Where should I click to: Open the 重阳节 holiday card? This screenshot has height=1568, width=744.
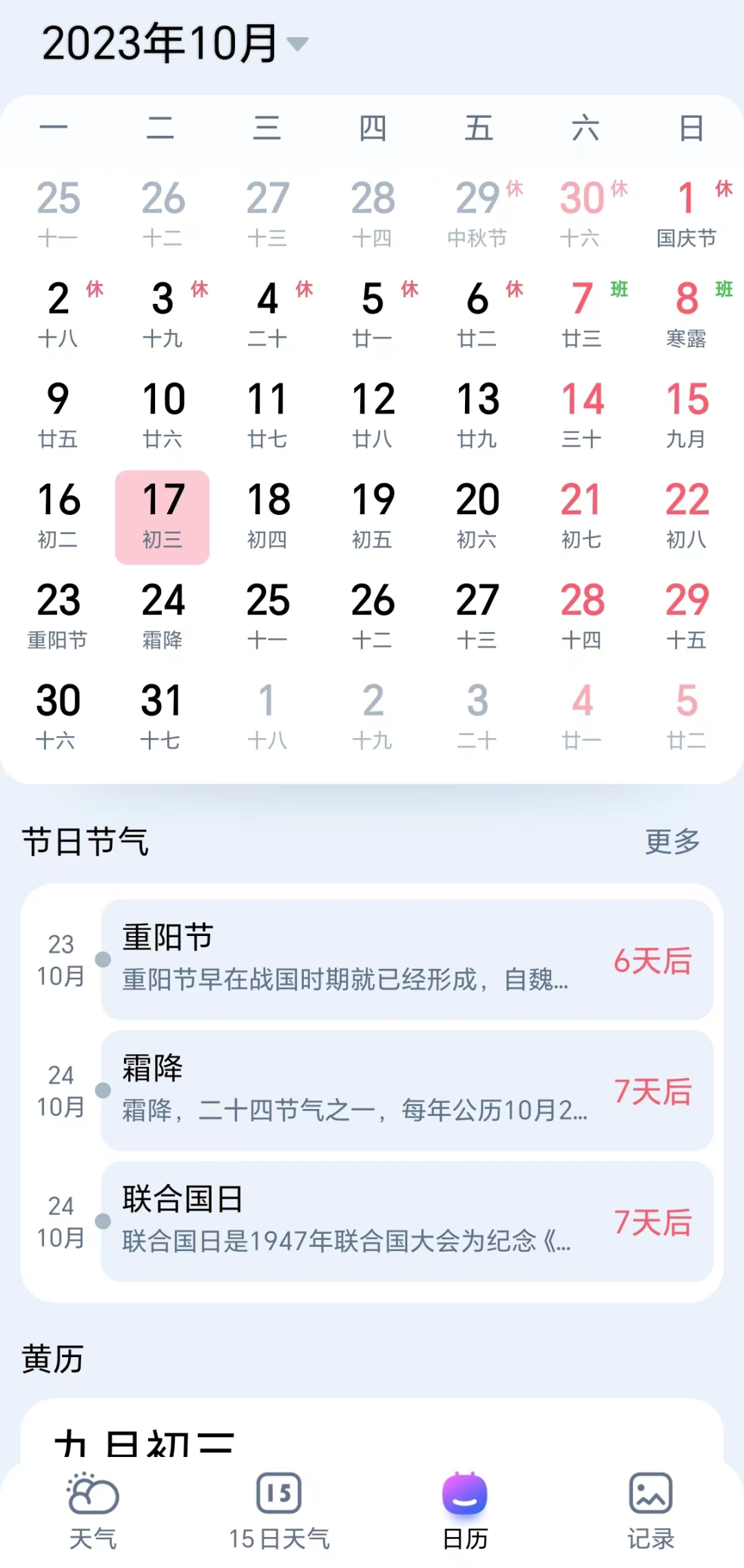click(406, 959)
